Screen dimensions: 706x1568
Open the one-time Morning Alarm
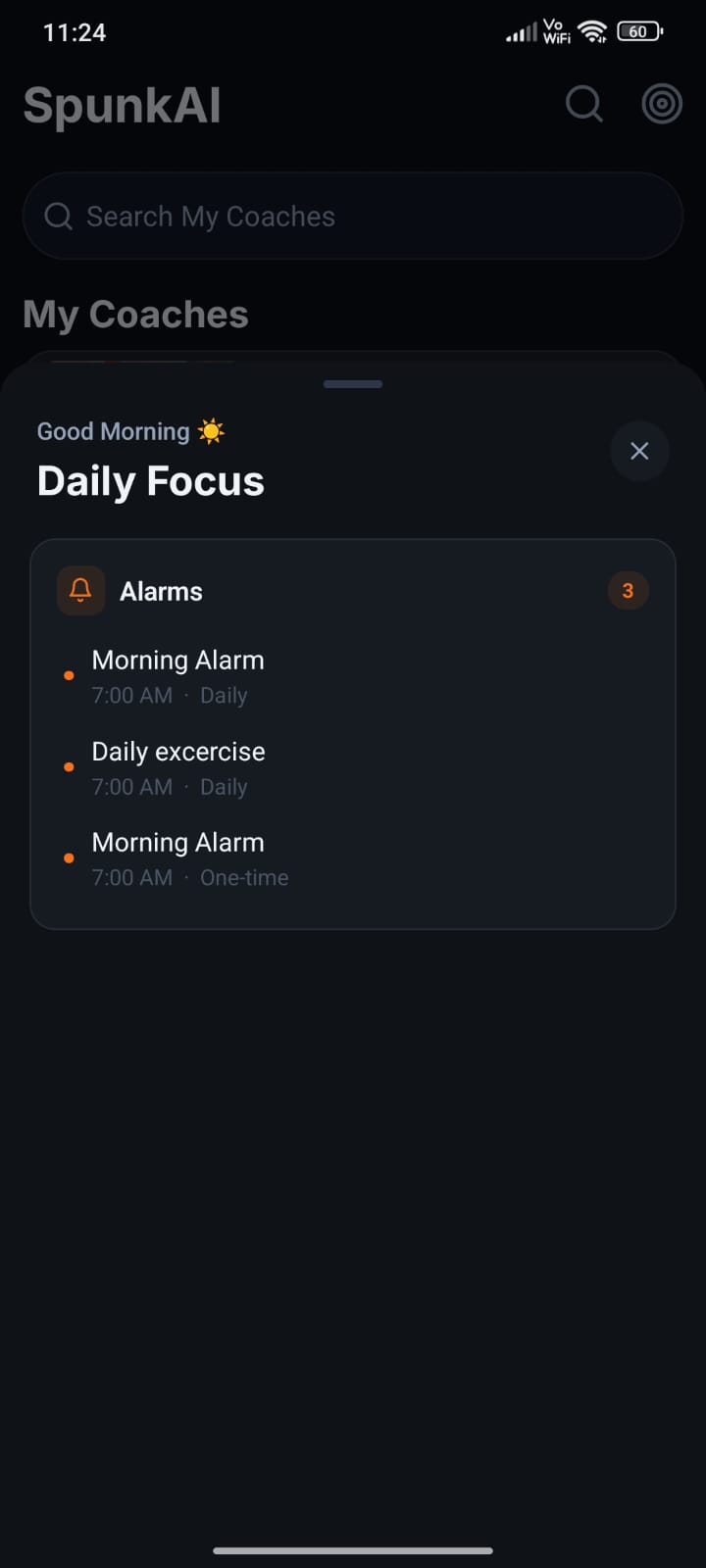(x=353, y=859)
